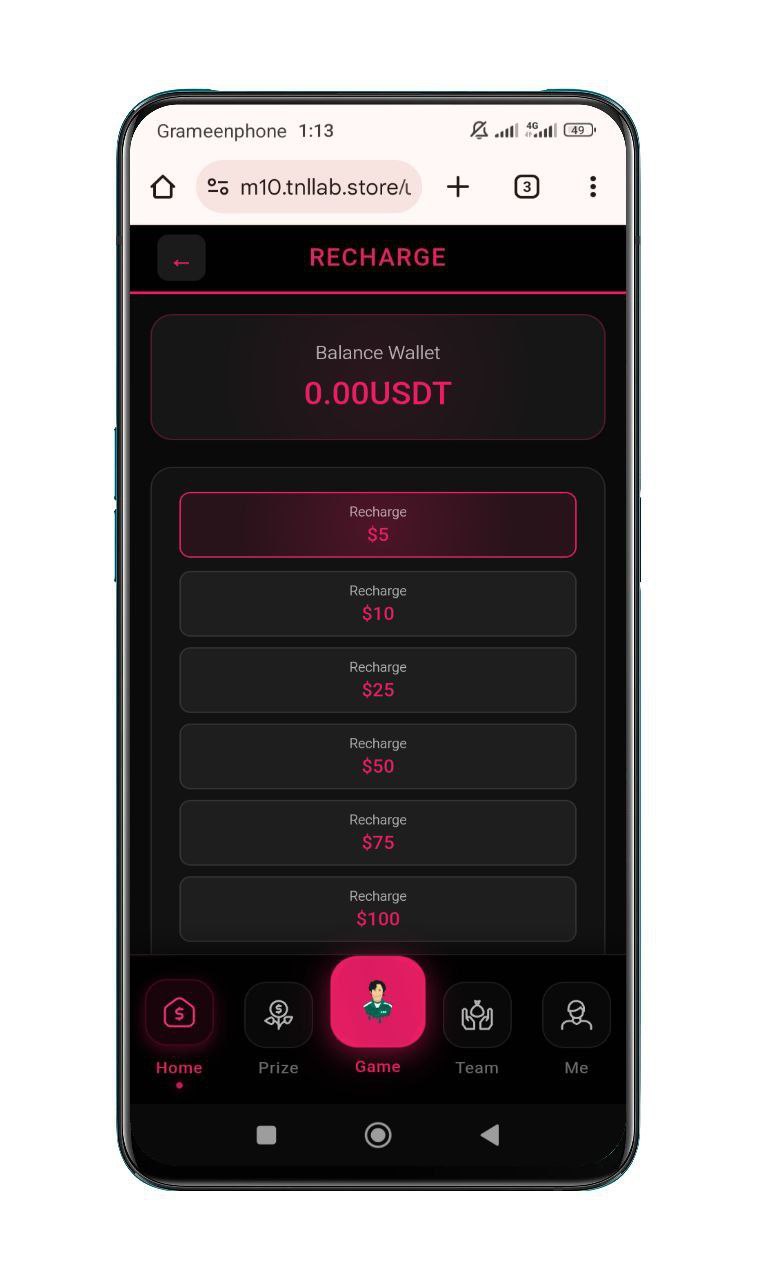
Task: Open the browser overflow menu
Action: 592,187
